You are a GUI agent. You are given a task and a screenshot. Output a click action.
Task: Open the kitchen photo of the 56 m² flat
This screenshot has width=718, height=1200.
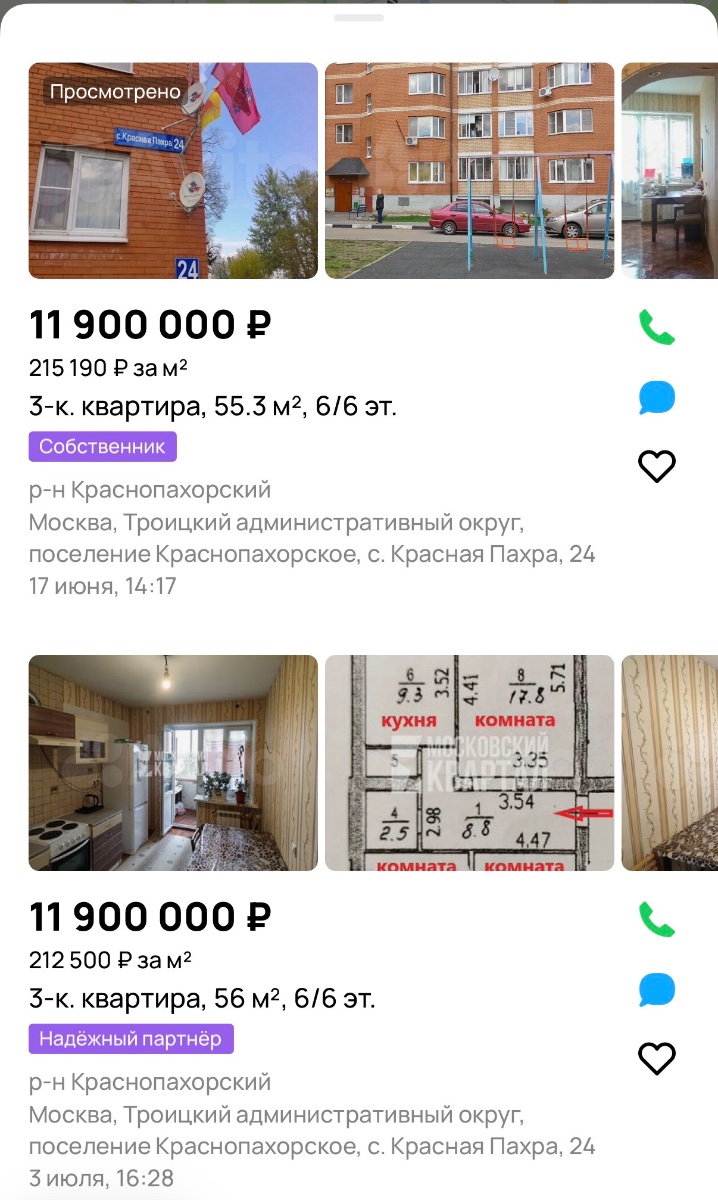click(173, 763)
